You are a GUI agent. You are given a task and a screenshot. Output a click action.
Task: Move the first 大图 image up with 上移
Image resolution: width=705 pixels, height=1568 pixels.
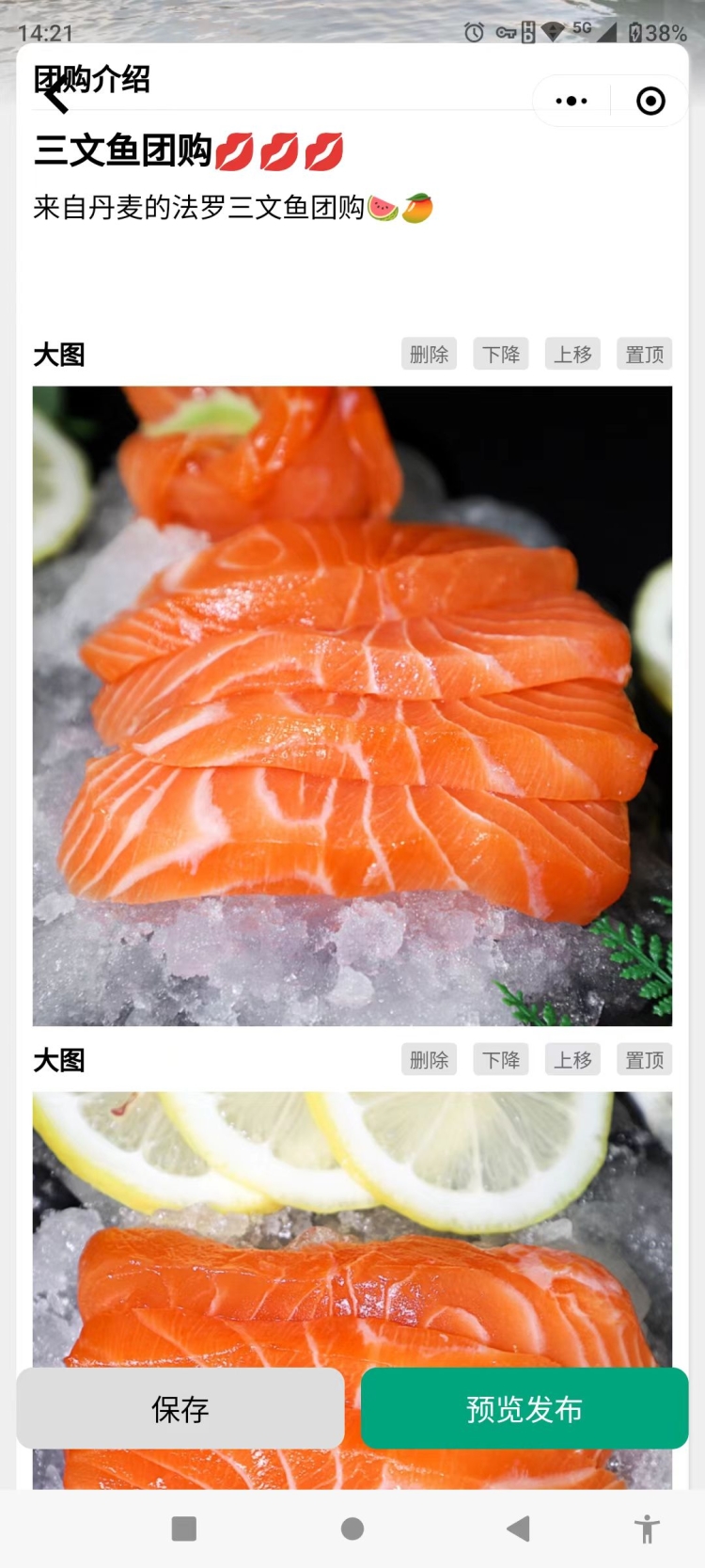point(572,355)
